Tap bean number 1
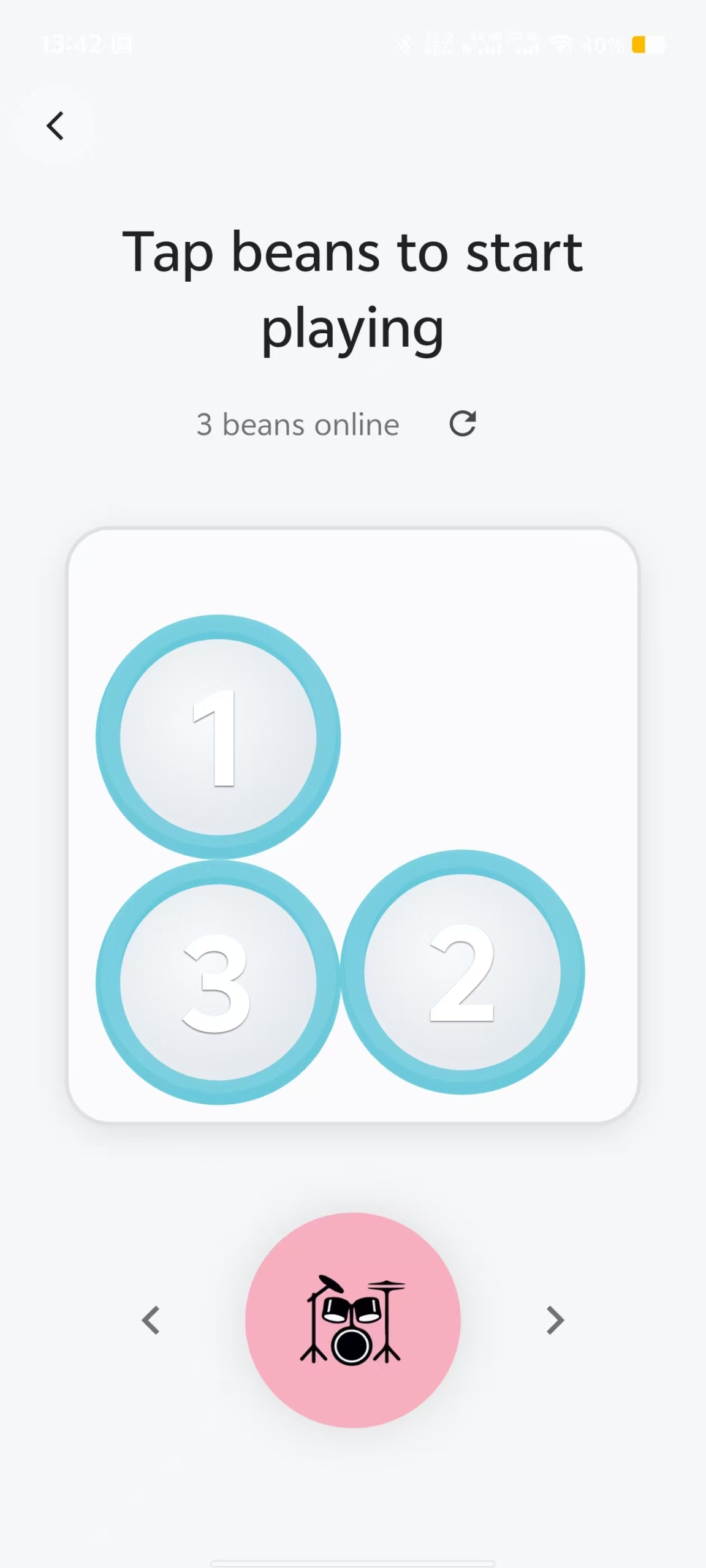This screenshot has height=1568, width=706. [218, 737]
